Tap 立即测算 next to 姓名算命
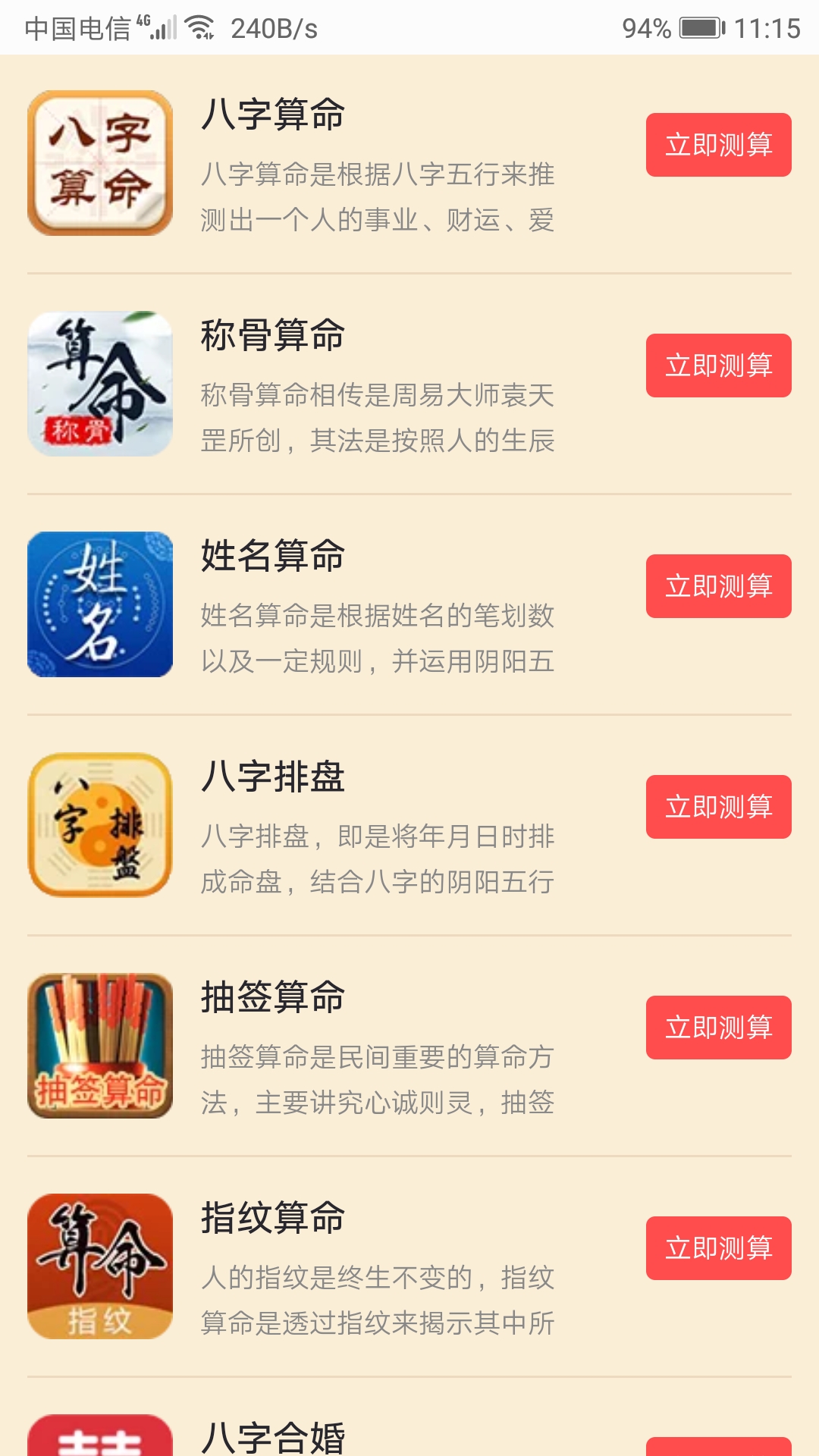The height and width of the screenshot is (1456, 819). click(x=718, y=586)
